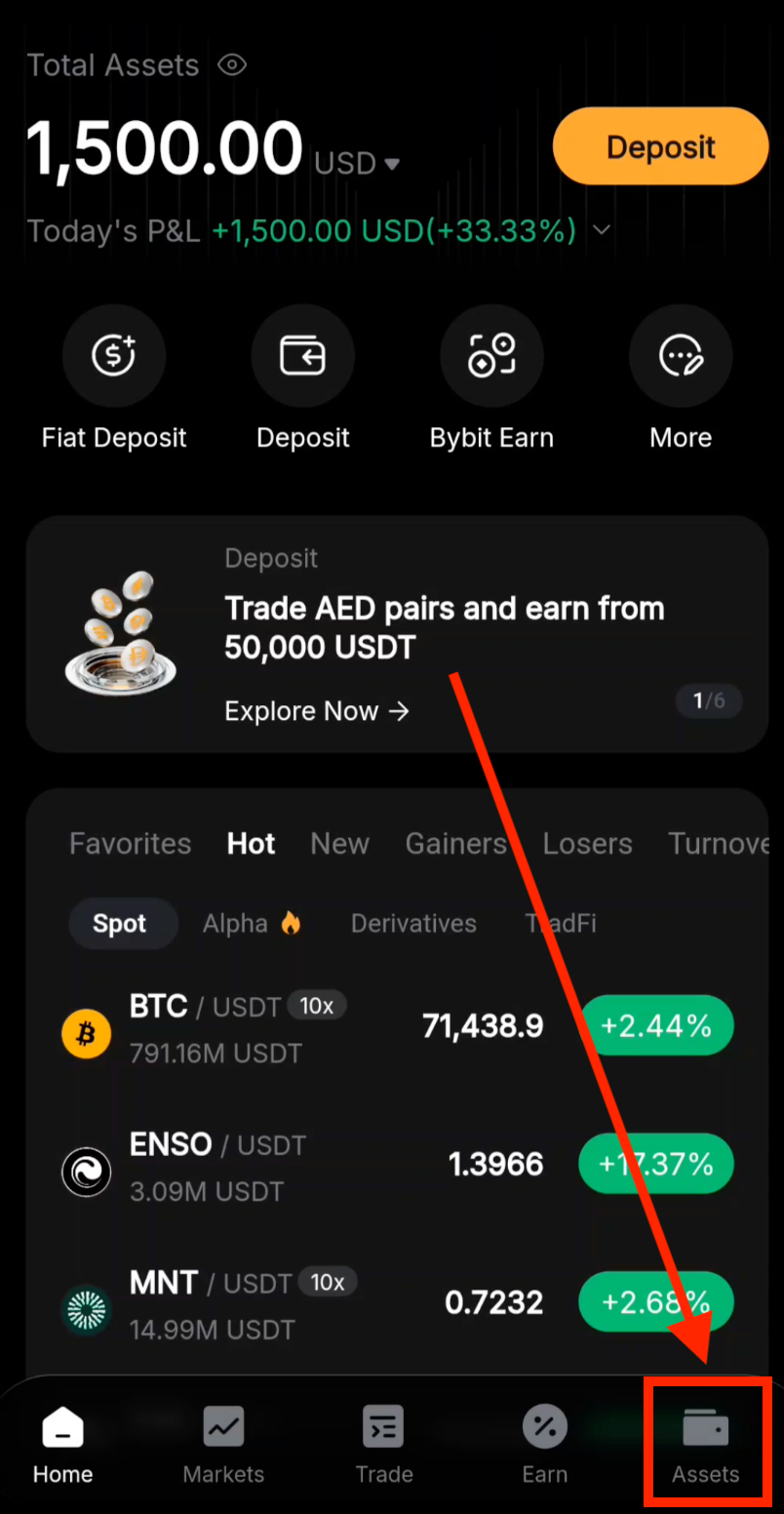Switch to the Alpha filter
Image resolution: width=784 pixels, height=1514 pixels.
click(252, 923)
